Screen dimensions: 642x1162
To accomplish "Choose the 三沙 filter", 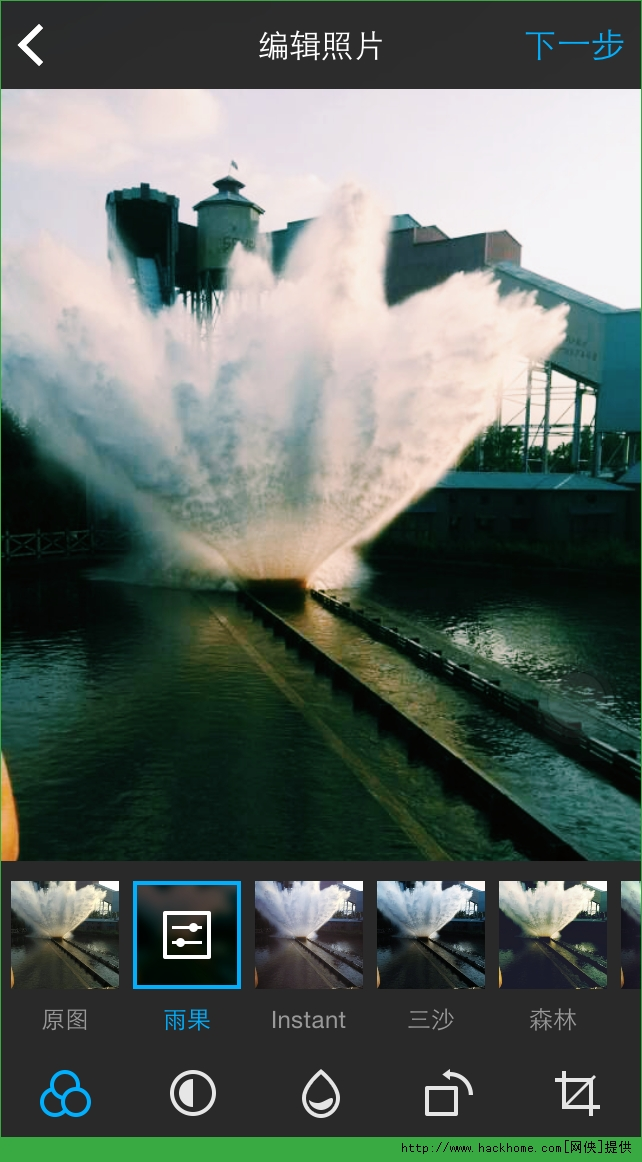I will point(431,934).
